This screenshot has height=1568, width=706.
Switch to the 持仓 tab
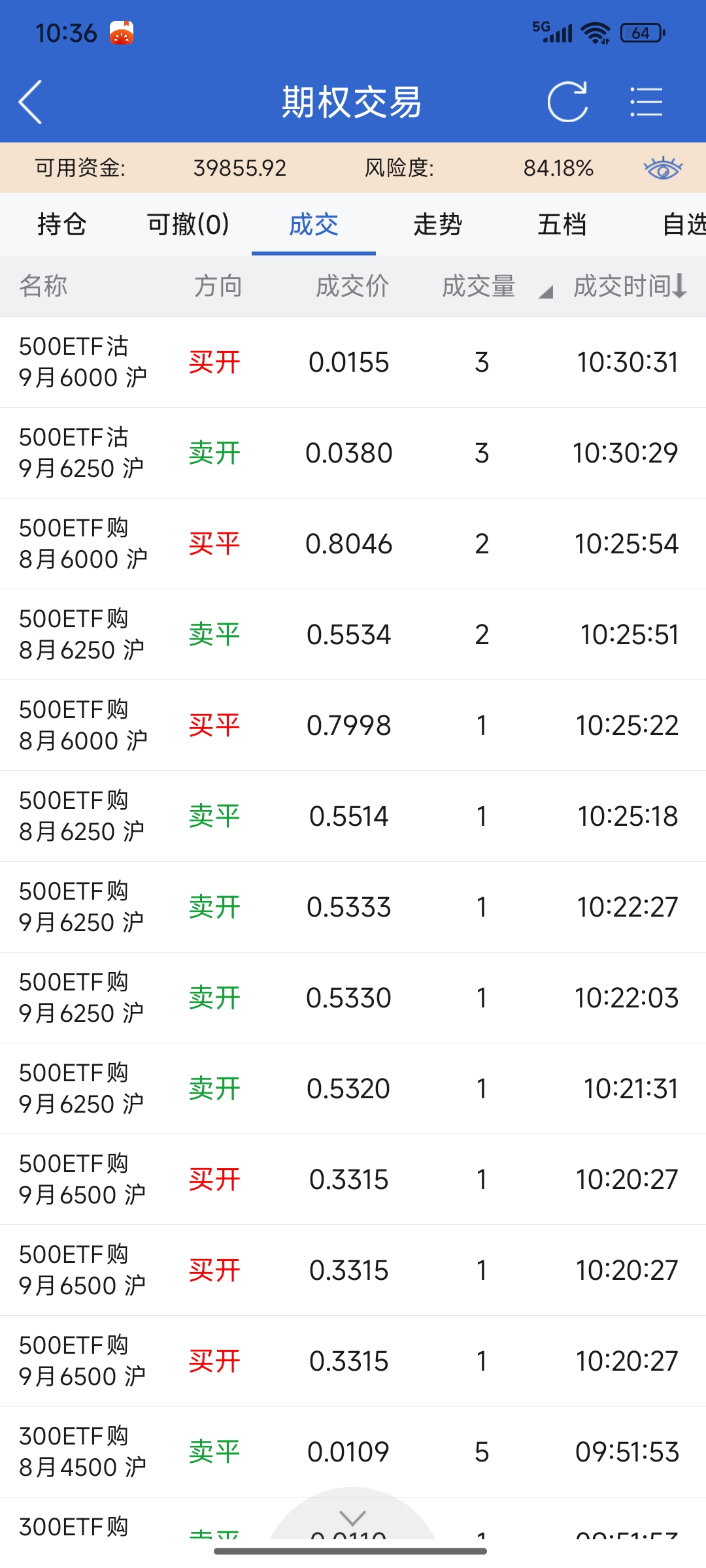click(x=62, y=225)
